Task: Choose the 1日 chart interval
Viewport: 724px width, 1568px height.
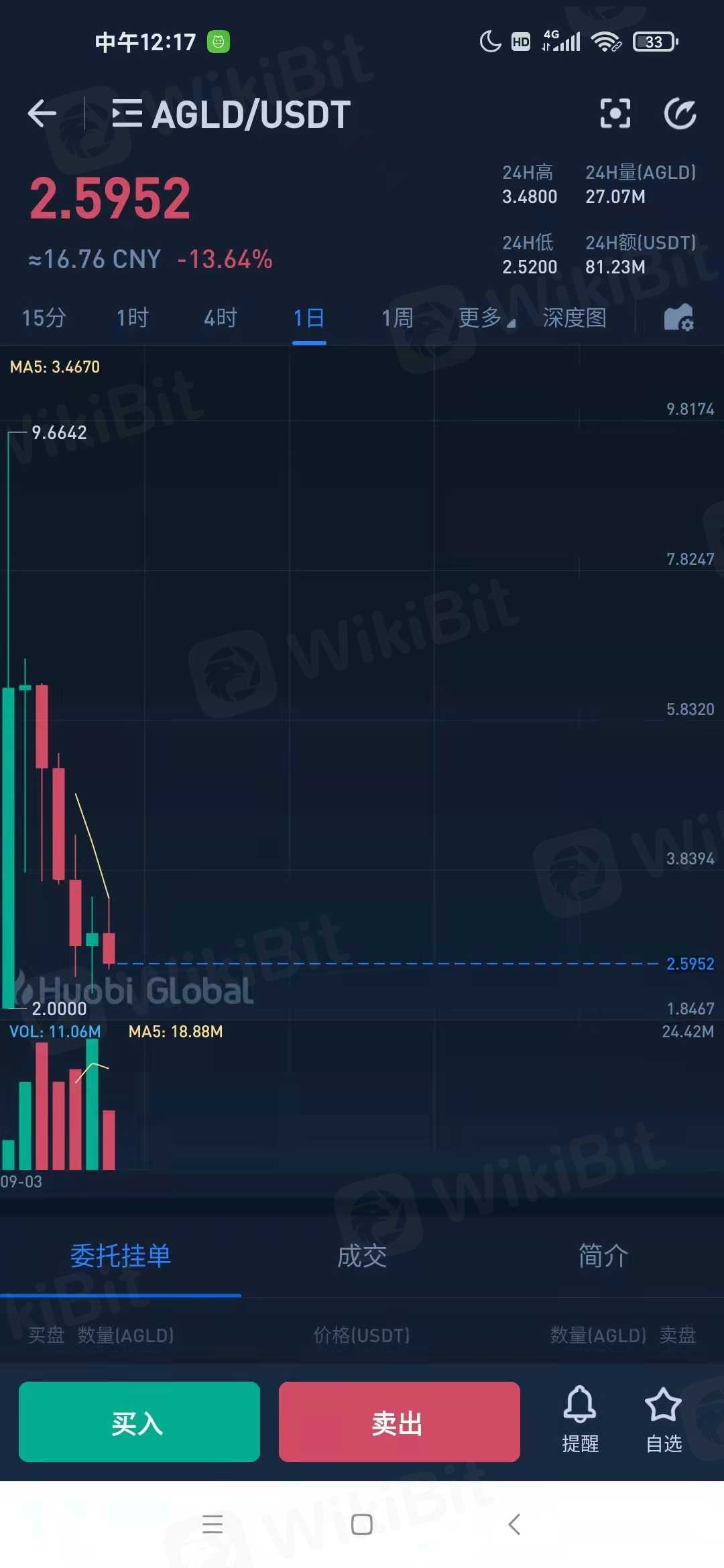Action: pyautogui.click(x=309, y=318)
